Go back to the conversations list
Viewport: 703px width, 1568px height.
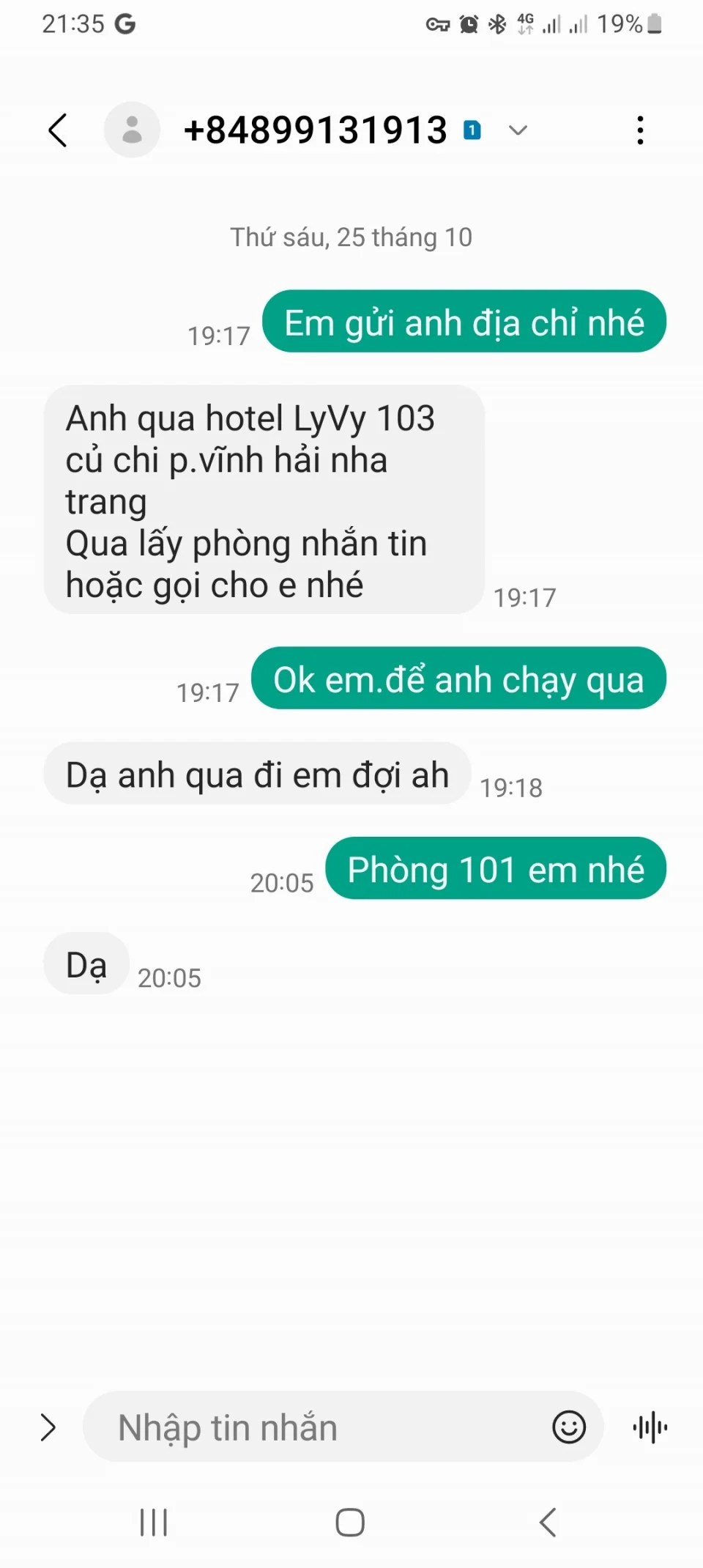pos(58,130)
